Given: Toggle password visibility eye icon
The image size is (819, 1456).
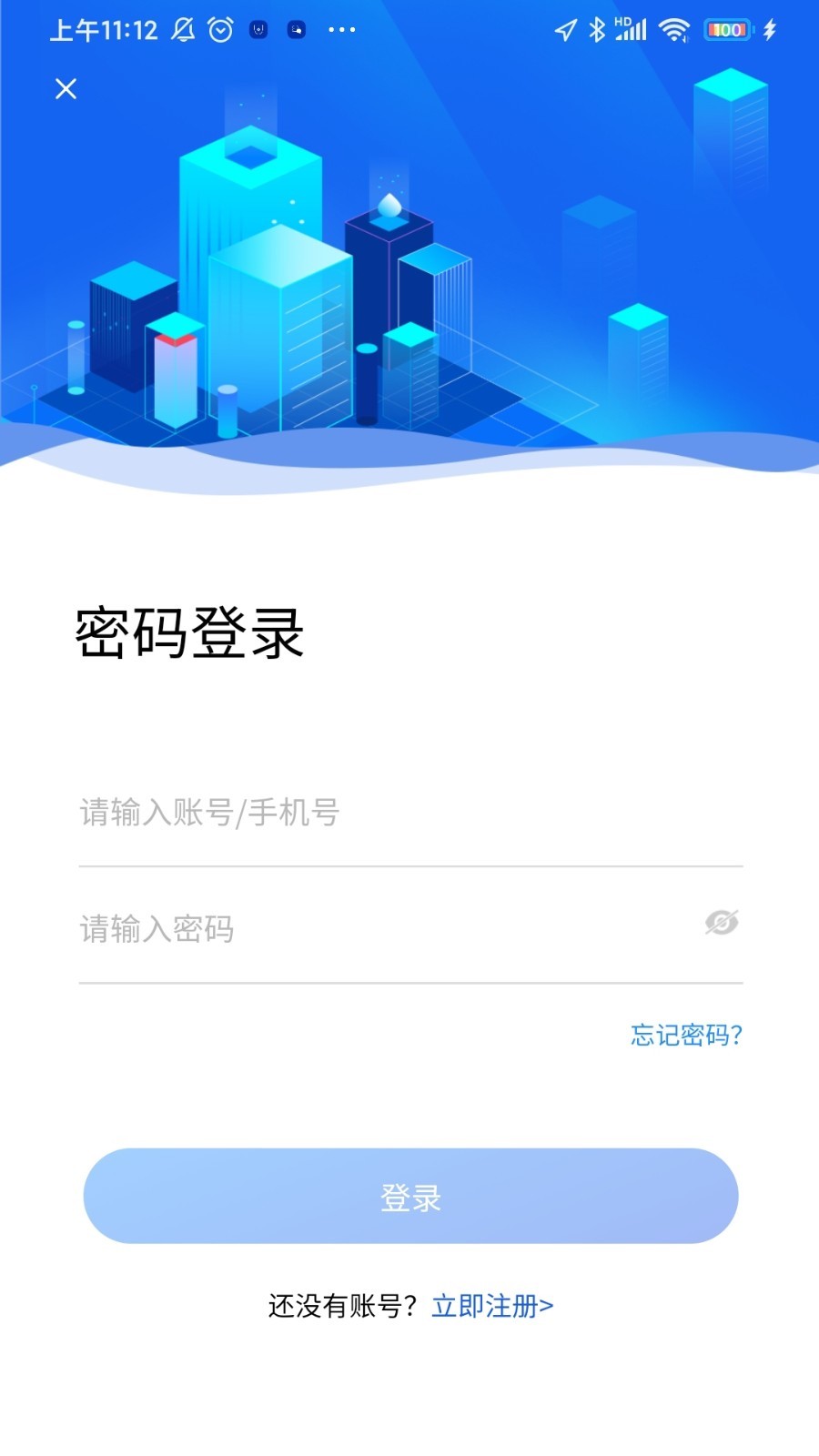Looking at the screenshot, I should click(722, 922).
